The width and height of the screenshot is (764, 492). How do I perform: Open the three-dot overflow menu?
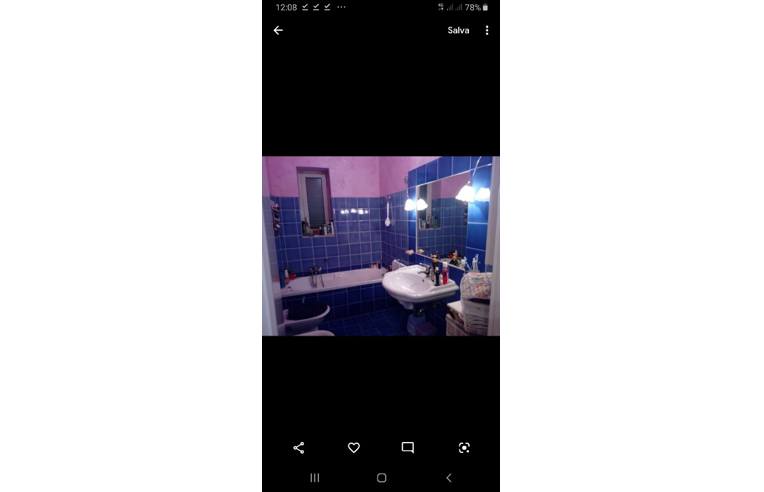click(x=487, y=30)
